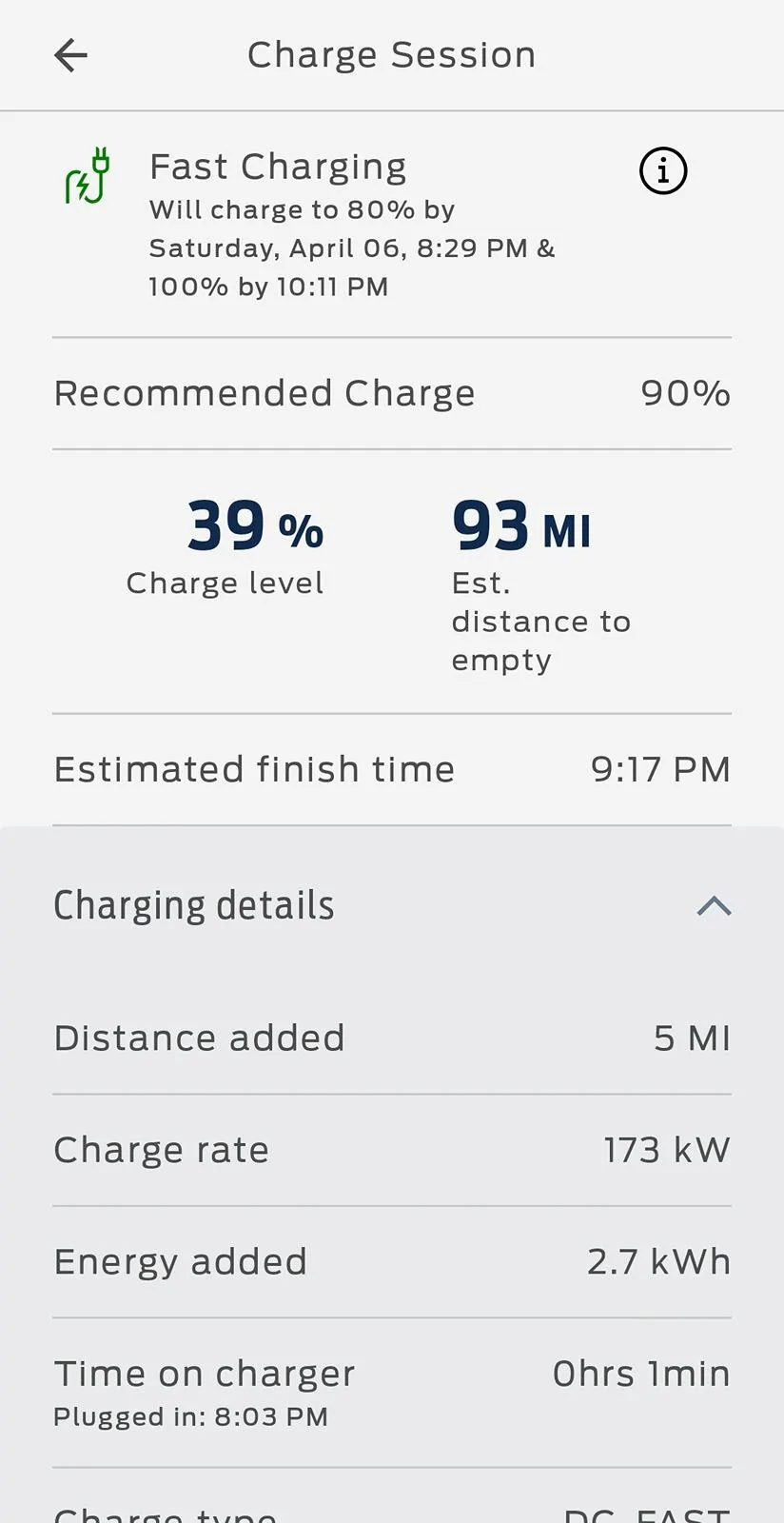The height and width of the screenshot is (1523, 784).
Task: Tap the Charge Session screen title
Action: click(x=391, y=54)
